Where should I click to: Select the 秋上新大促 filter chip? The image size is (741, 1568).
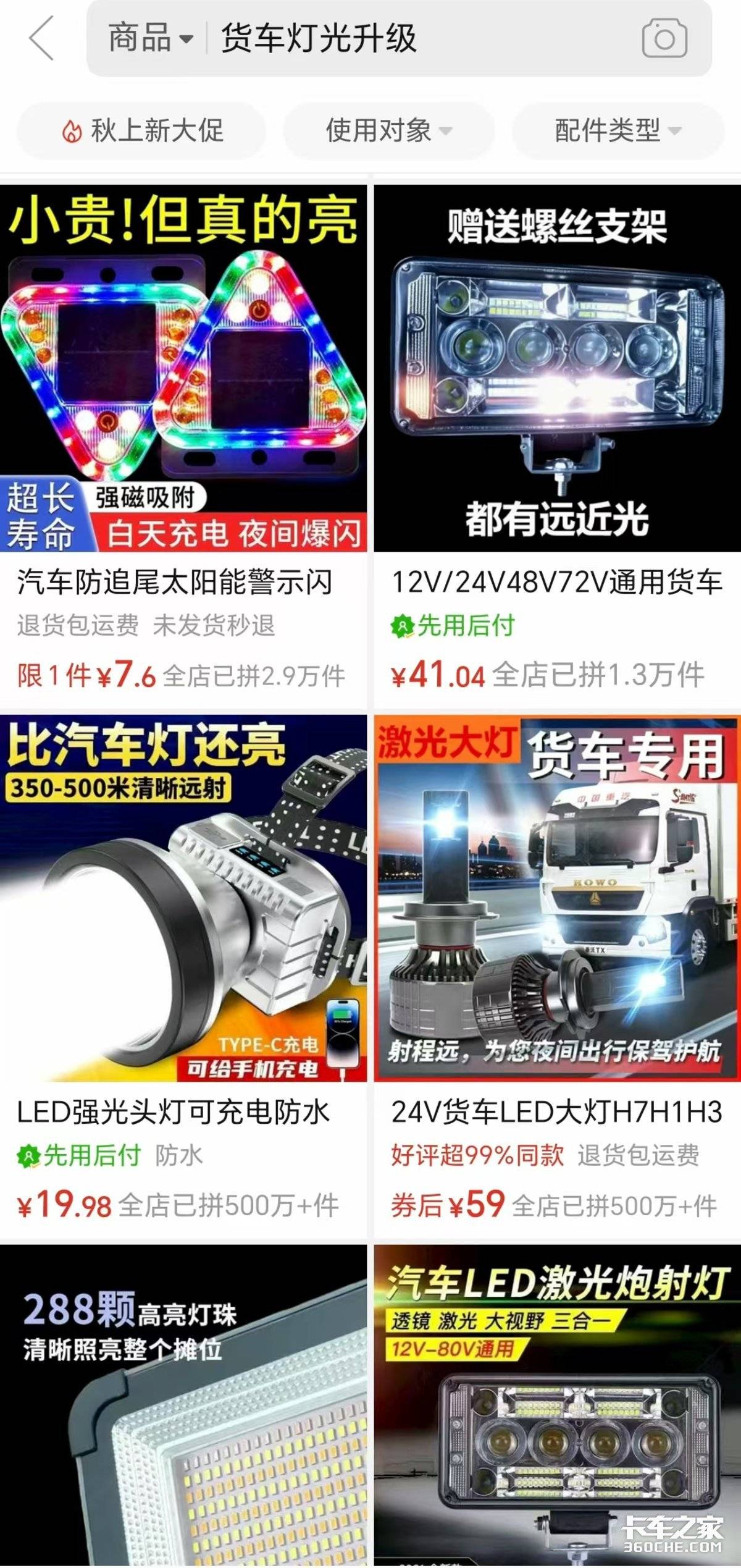click(142, 131)
